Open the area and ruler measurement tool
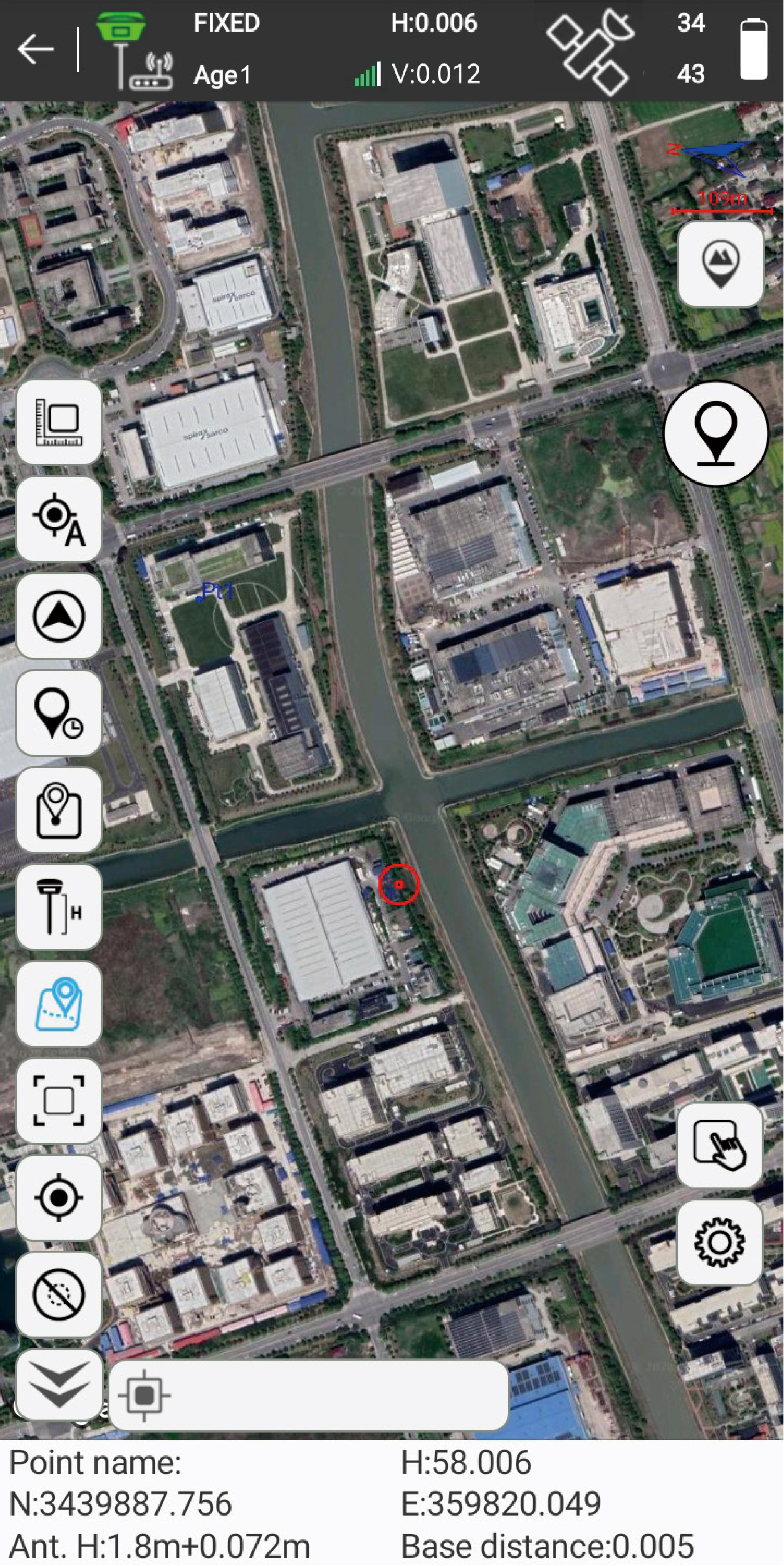Screen dimensions: 784x1566 [59, 422]
